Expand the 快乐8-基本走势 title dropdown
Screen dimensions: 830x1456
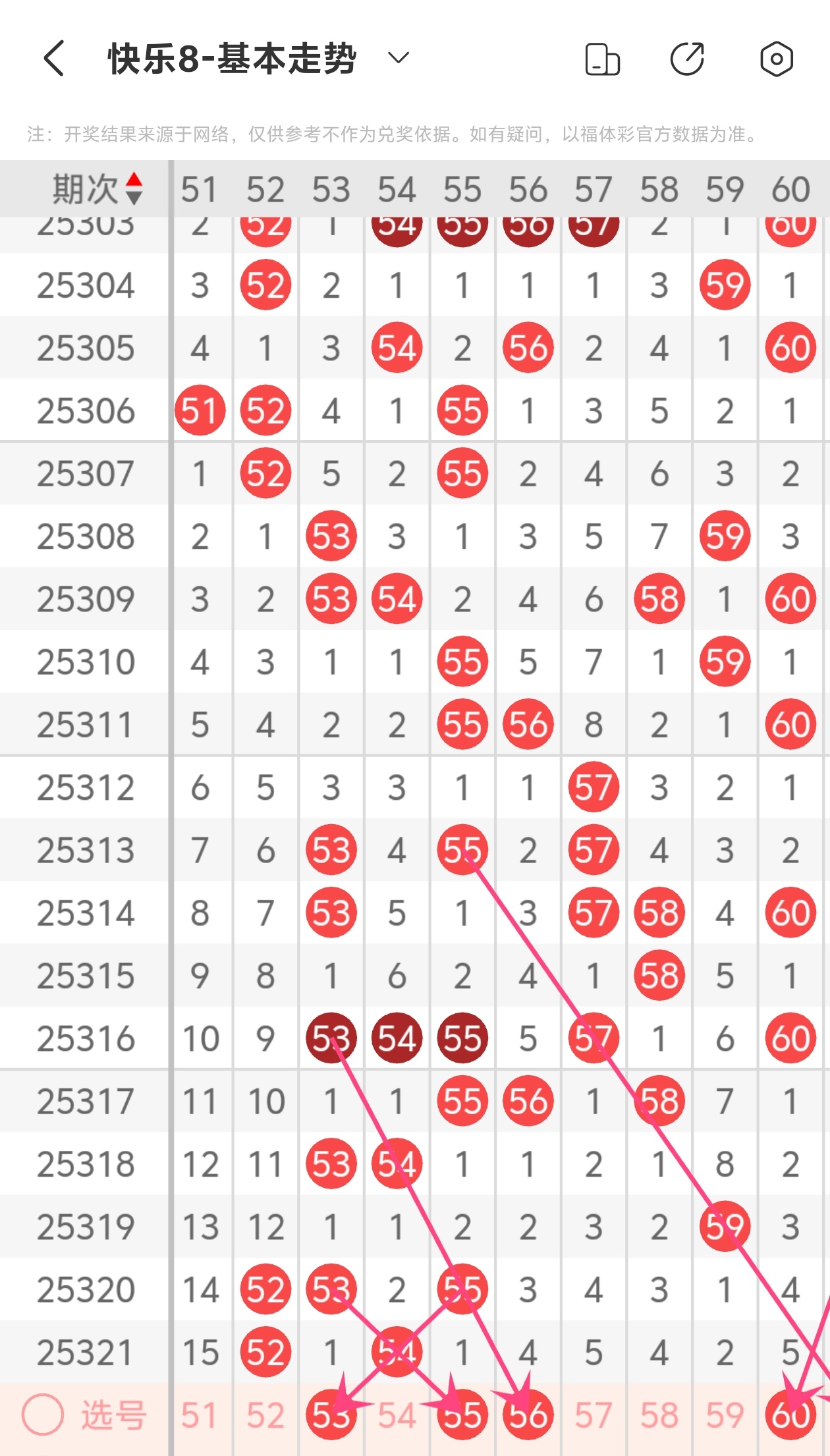point(398,59)
